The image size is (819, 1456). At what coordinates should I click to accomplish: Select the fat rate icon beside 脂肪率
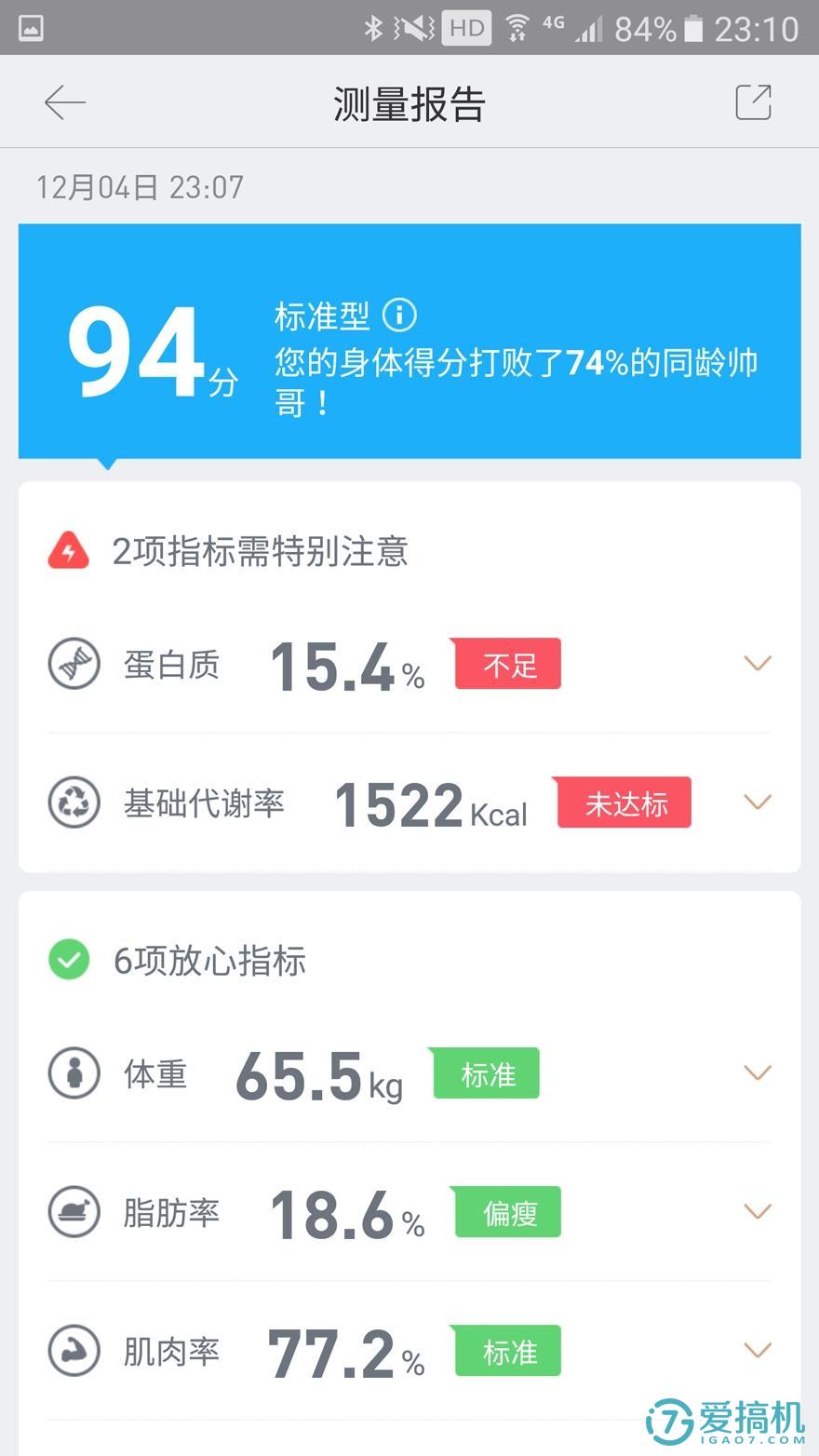click(x=74, y=1212)
